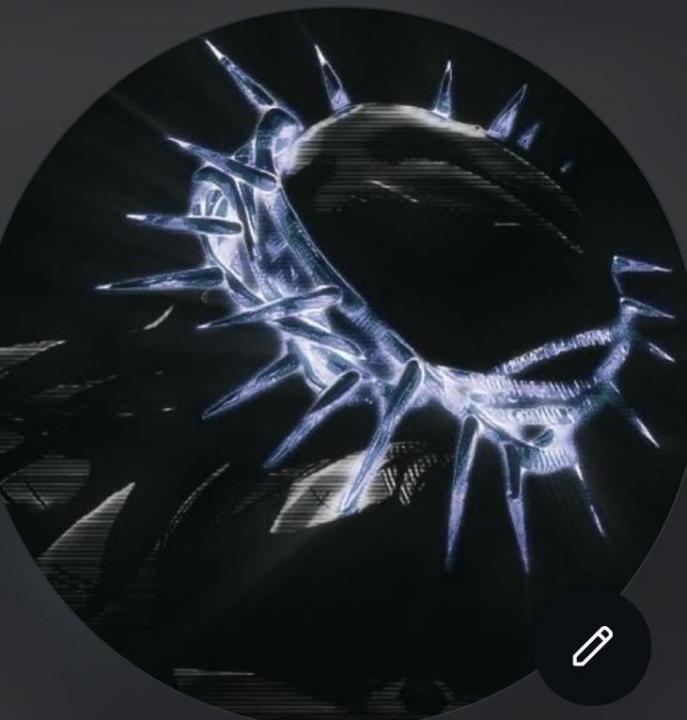Viewport: 687px width, 720px height.
Task: Open the crown of thorns profile picture
Action: [x=340, y=340]
